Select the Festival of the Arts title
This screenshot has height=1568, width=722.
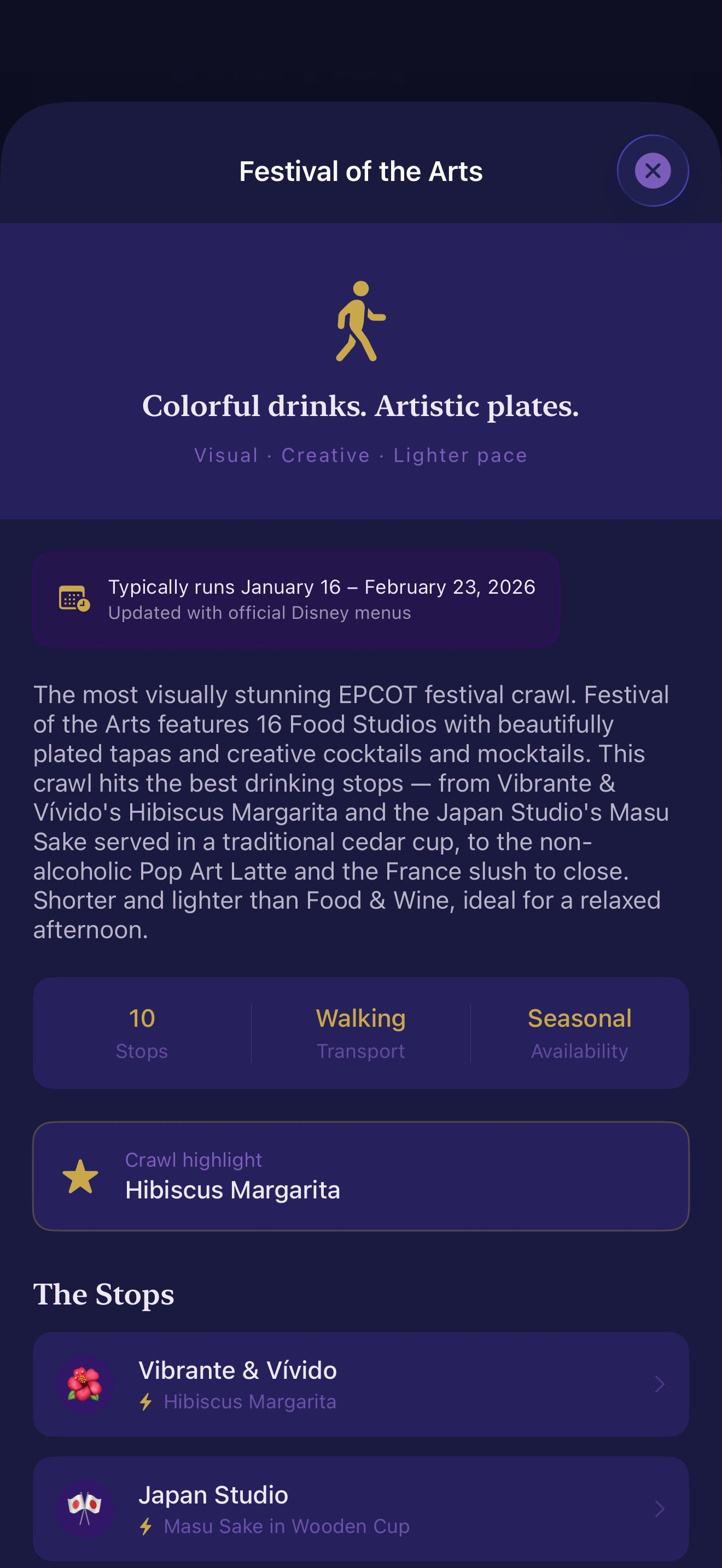click(360, 171)
